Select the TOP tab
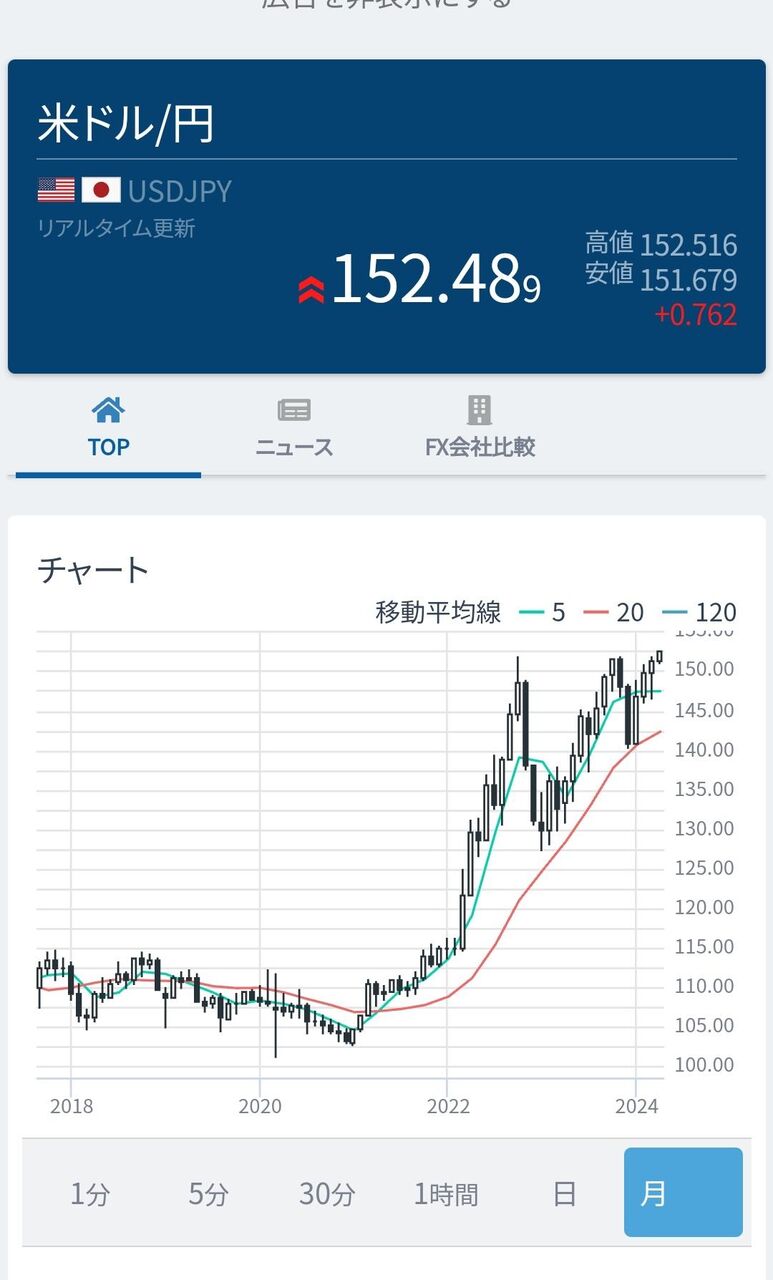This screenshot has width=773, height=1280. point(108,428)
